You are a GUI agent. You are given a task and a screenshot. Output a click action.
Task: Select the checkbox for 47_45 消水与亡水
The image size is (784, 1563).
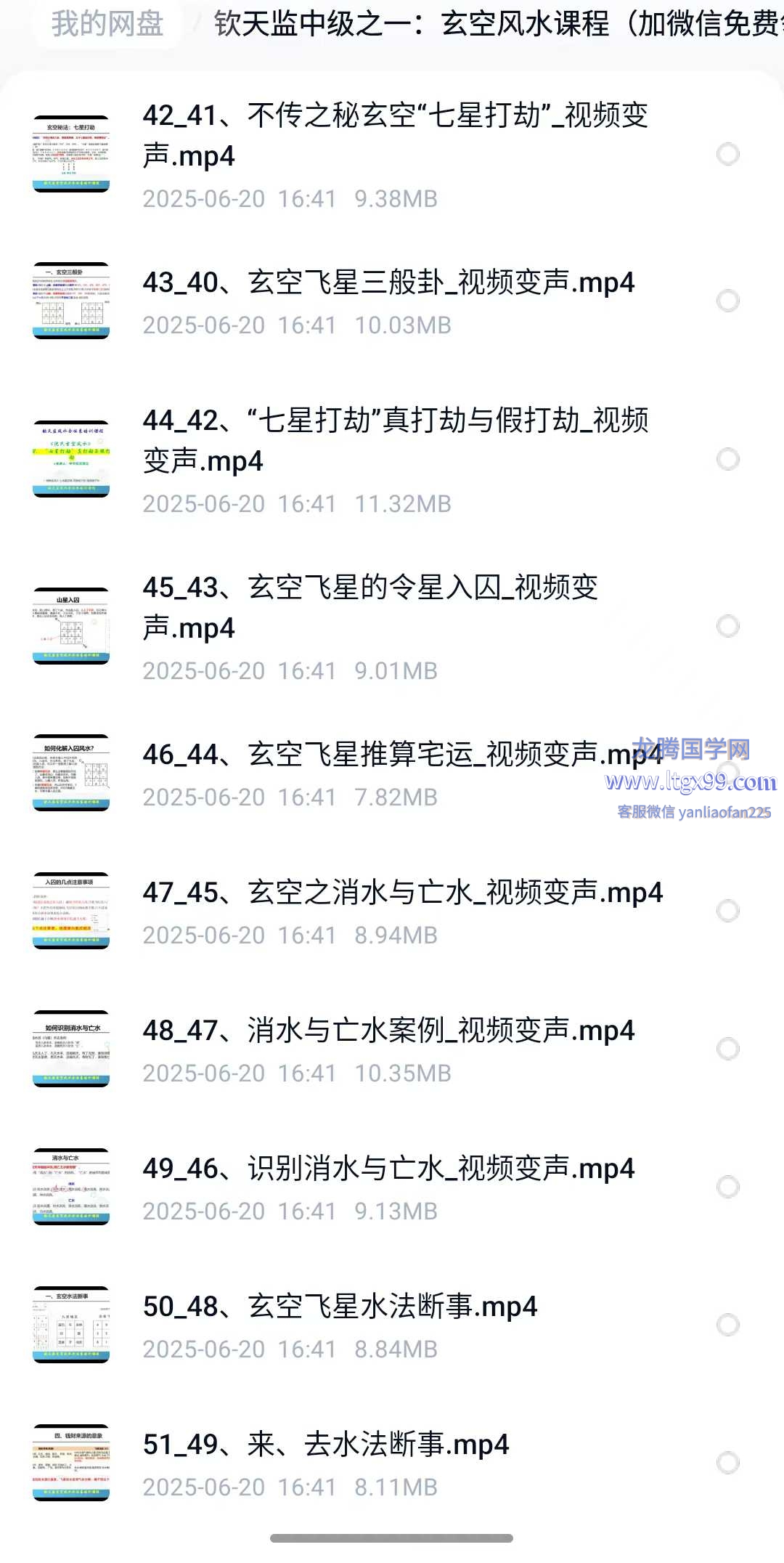coord(727,911)
